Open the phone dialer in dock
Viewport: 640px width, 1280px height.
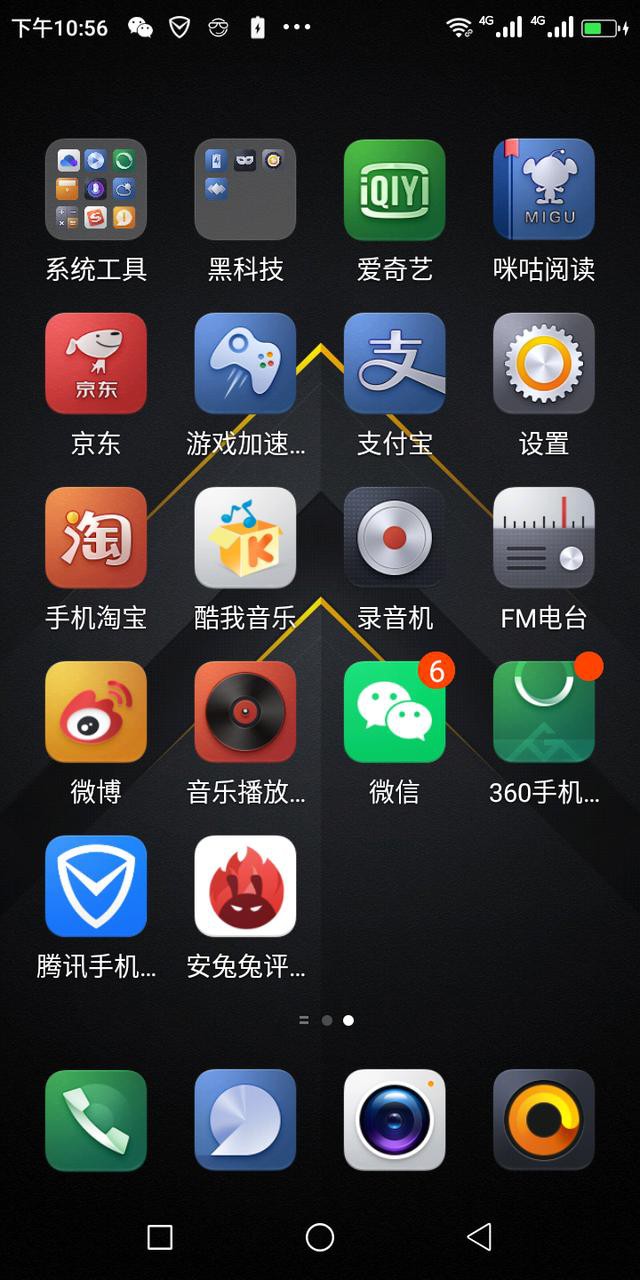pos(96,1120)
